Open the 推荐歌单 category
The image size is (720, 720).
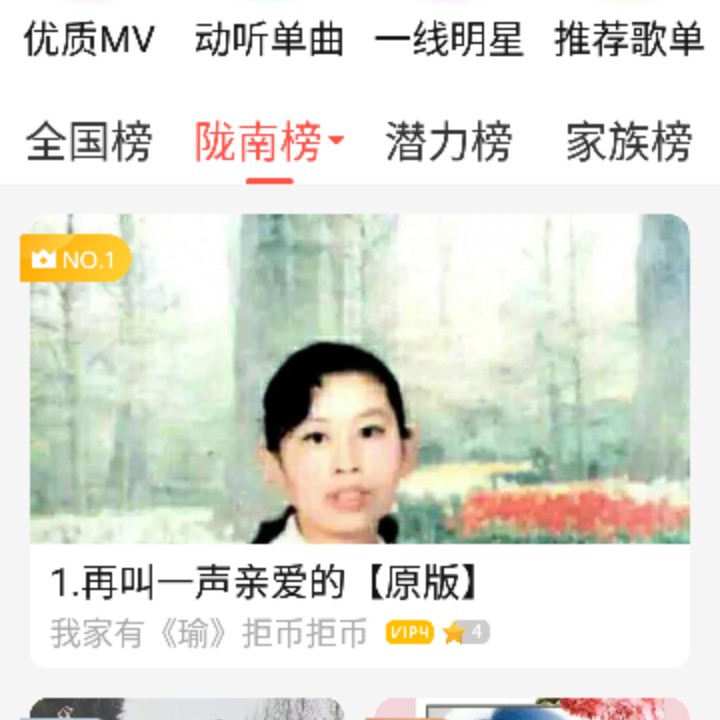click(x=629, y=40)
